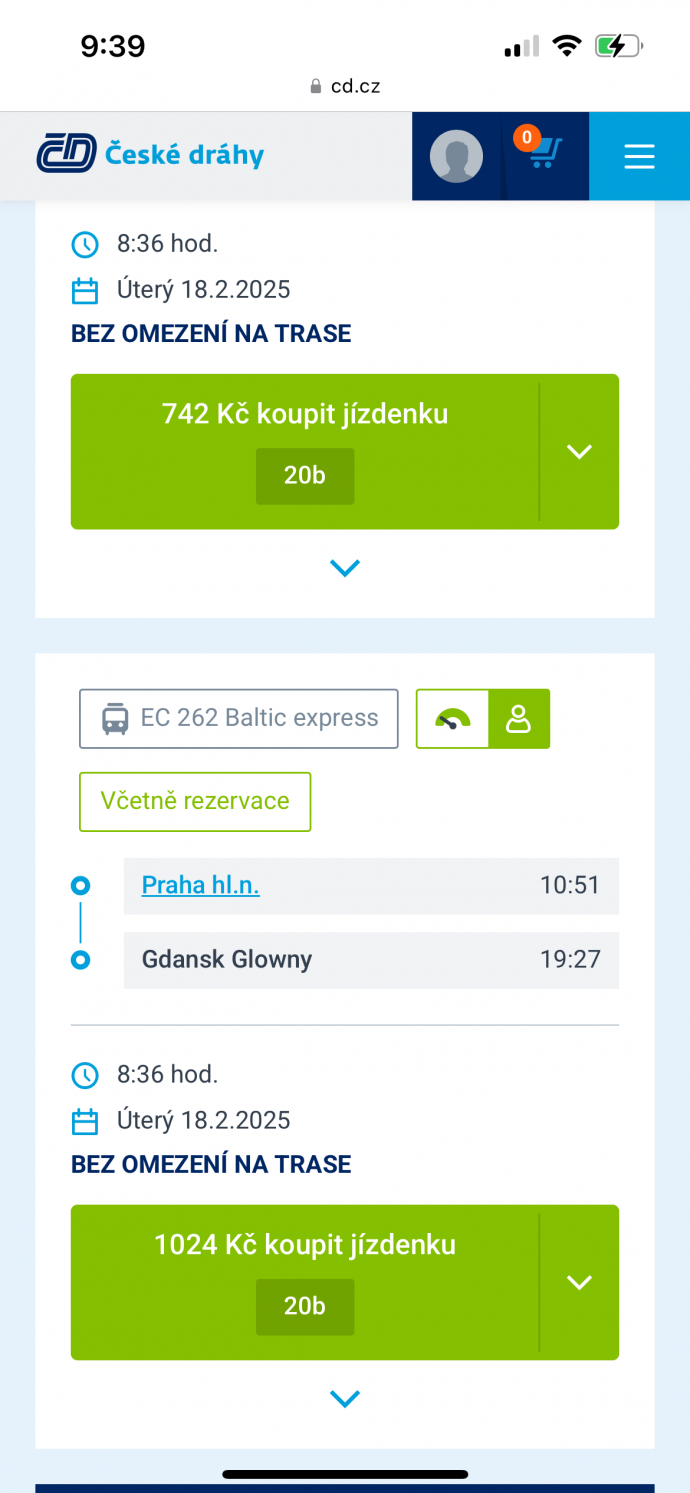Expand options next to 742 Kč ticket
This screenshot has height=1493, width=690.
click(579, 451)
